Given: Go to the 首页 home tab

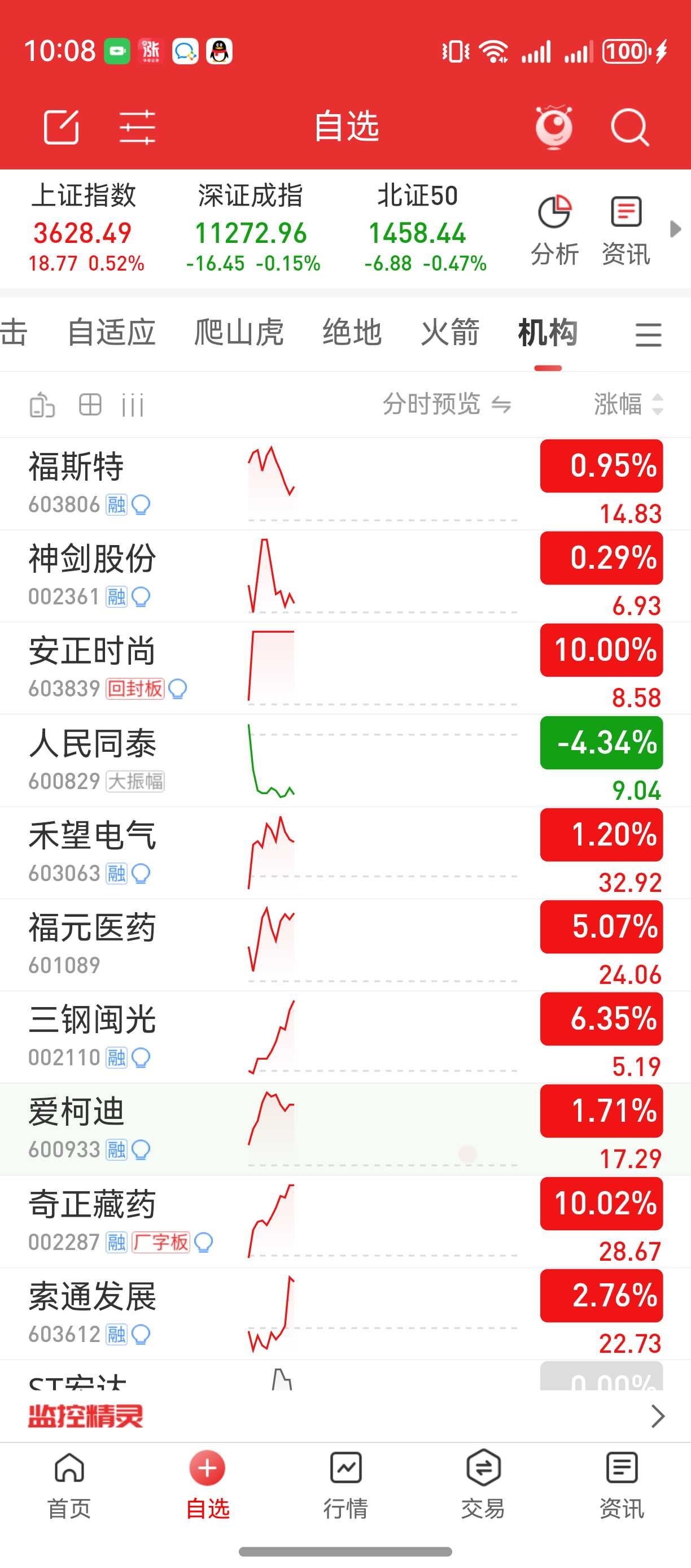Looking at the screenshot, I should (69, 1484).
